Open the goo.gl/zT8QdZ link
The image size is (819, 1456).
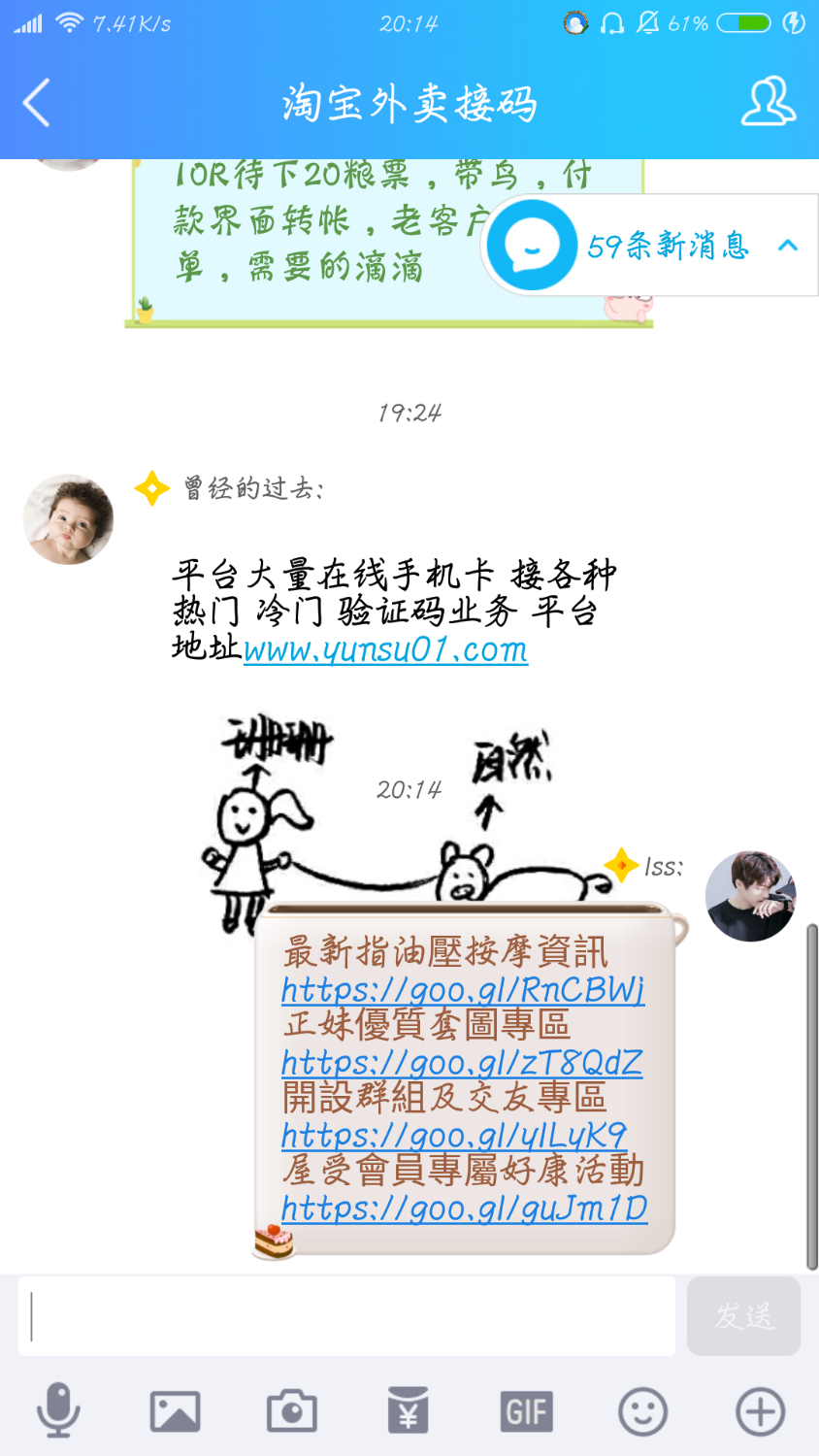coord(462,1062)
